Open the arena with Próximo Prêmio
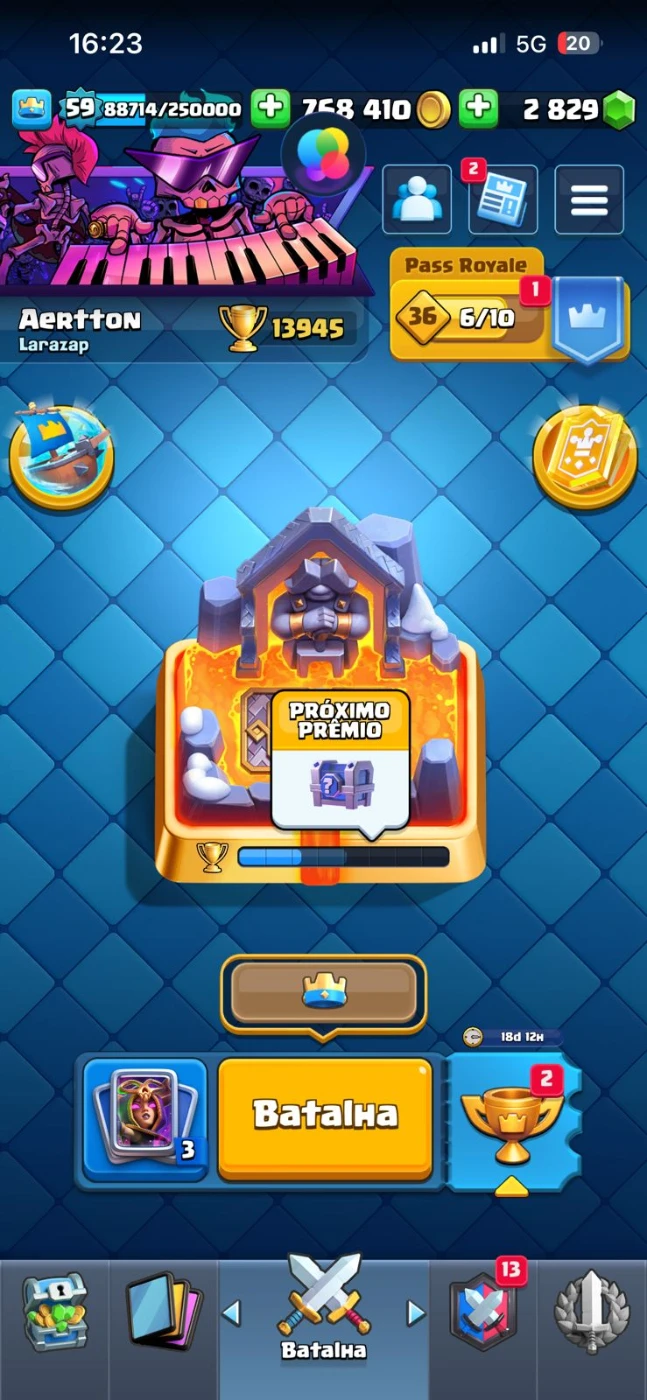 pos(320,700)
